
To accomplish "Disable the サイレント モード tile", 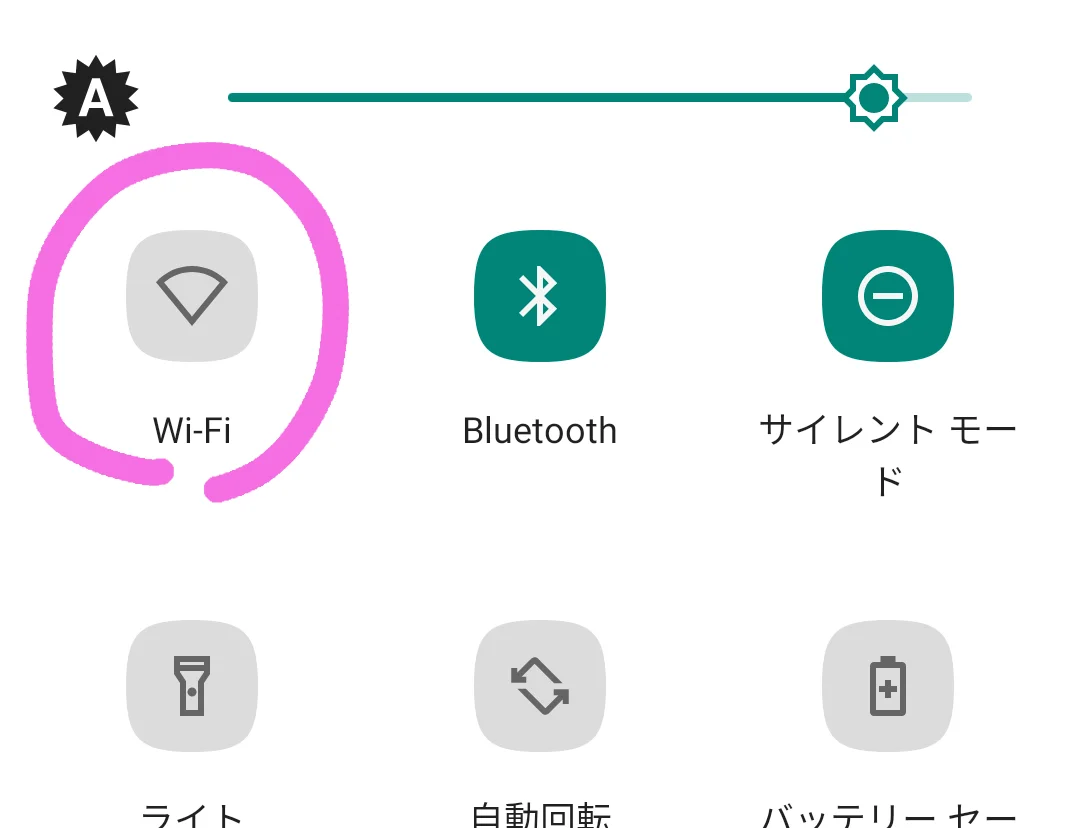I will pos(887,295).
